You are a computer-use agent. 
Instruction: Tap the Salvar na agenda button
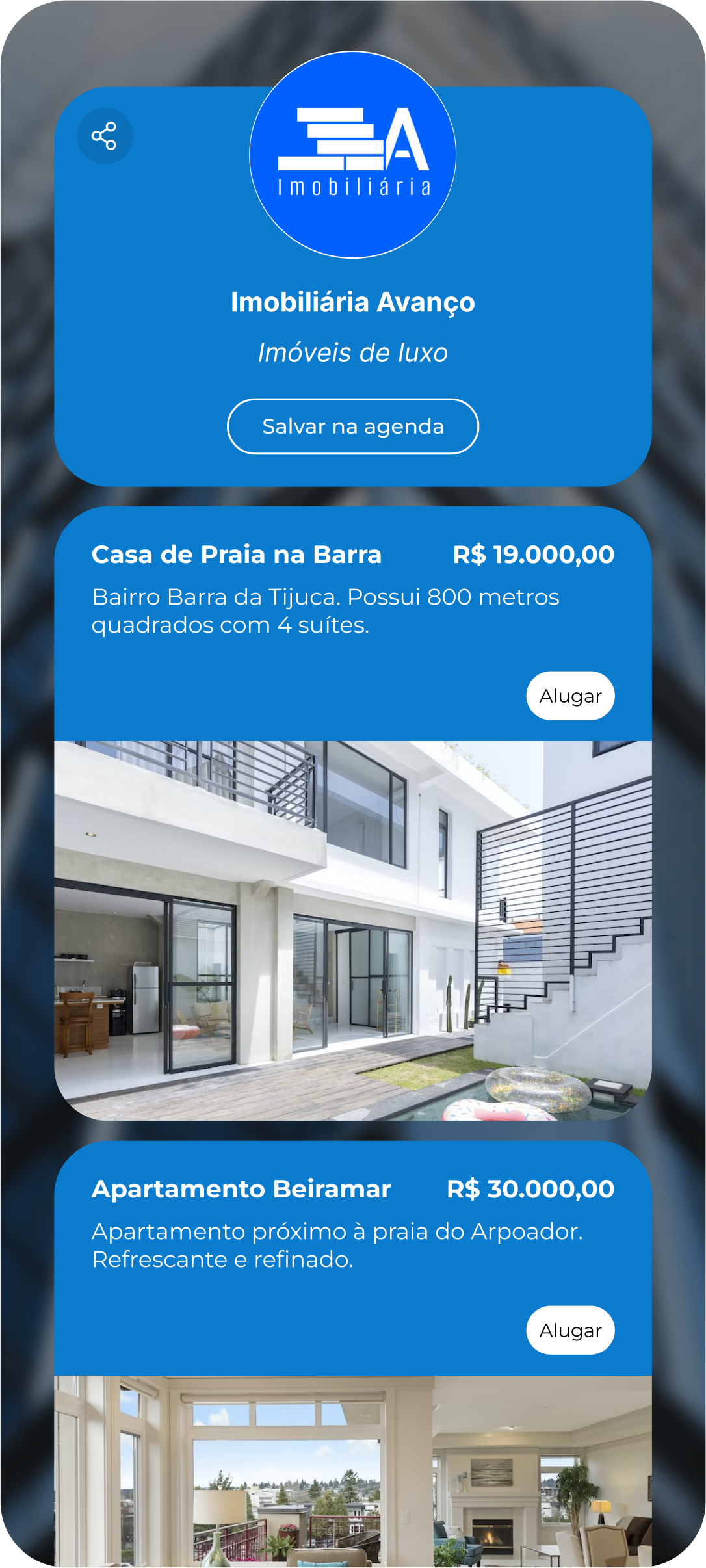(x=352, y=426)
